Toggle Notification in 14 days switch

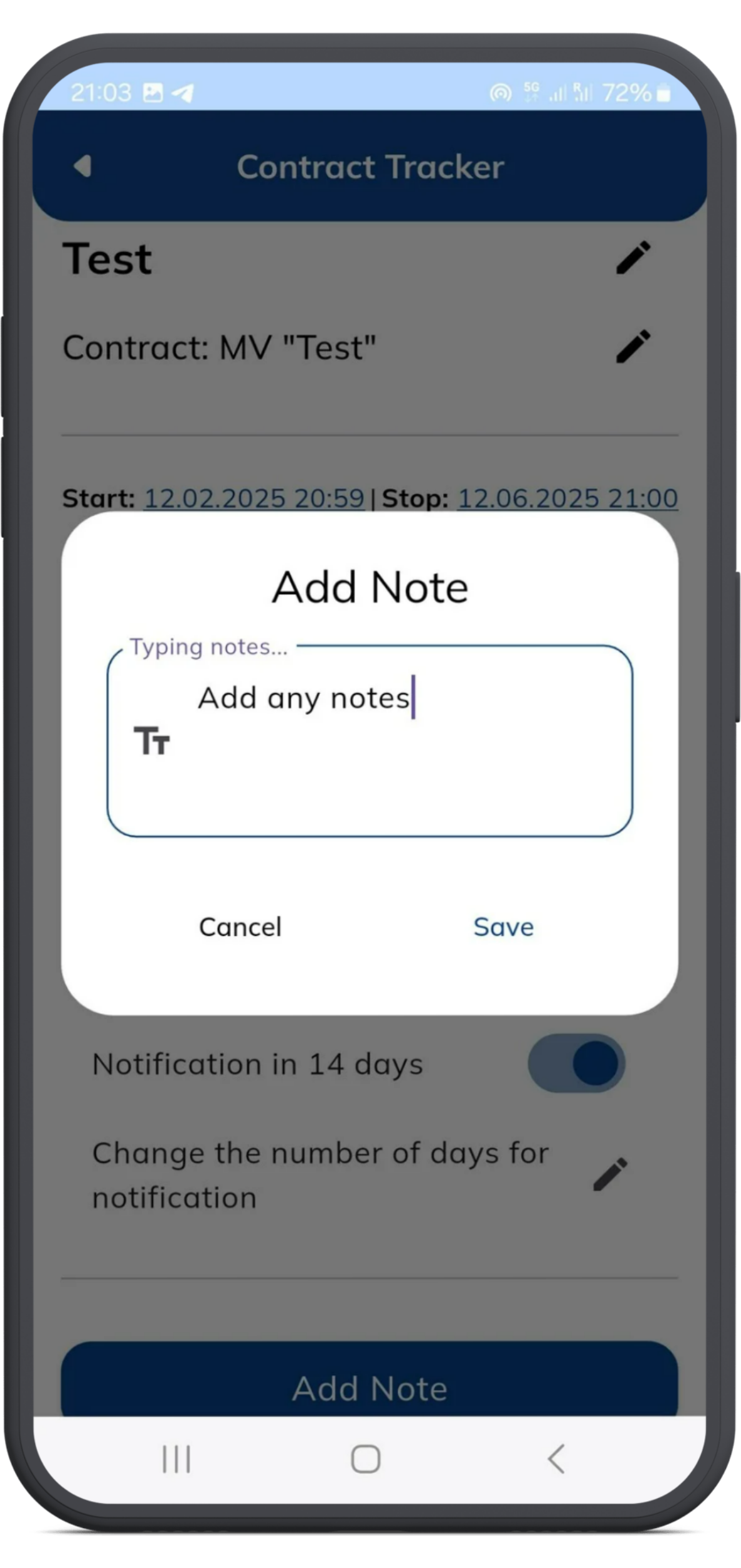pyautogui.click(x=576, y=1063)
